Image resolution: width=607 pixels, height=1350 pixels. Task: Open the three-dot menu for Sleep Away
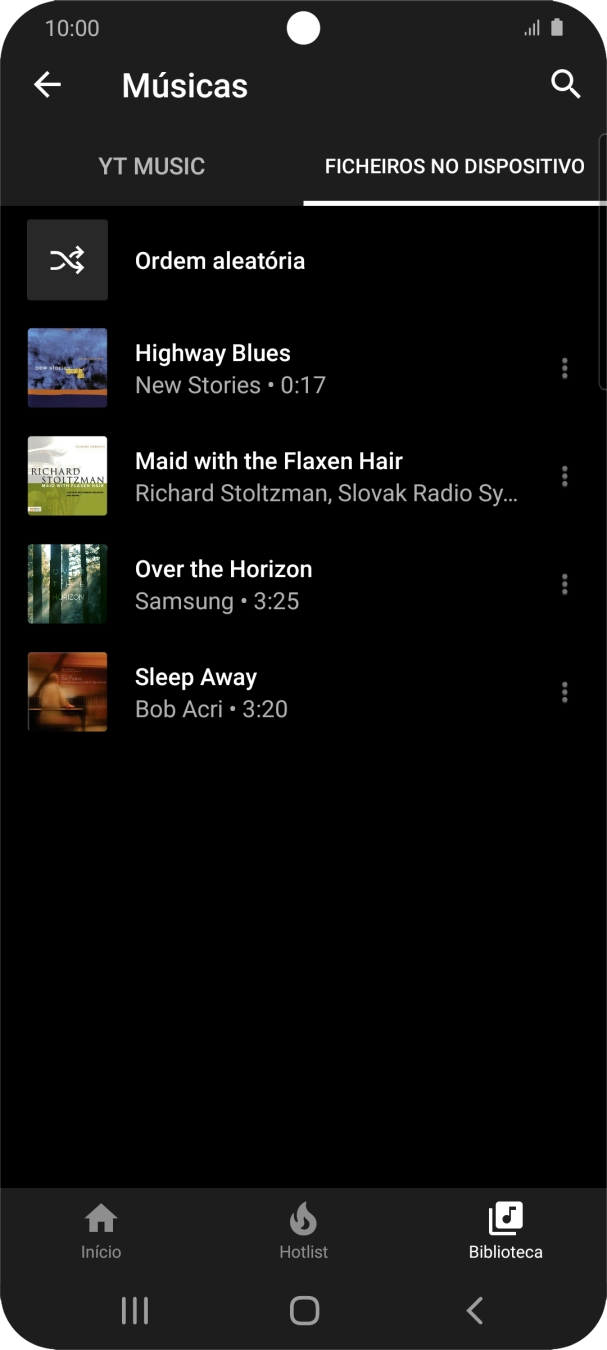coord(564,692)
